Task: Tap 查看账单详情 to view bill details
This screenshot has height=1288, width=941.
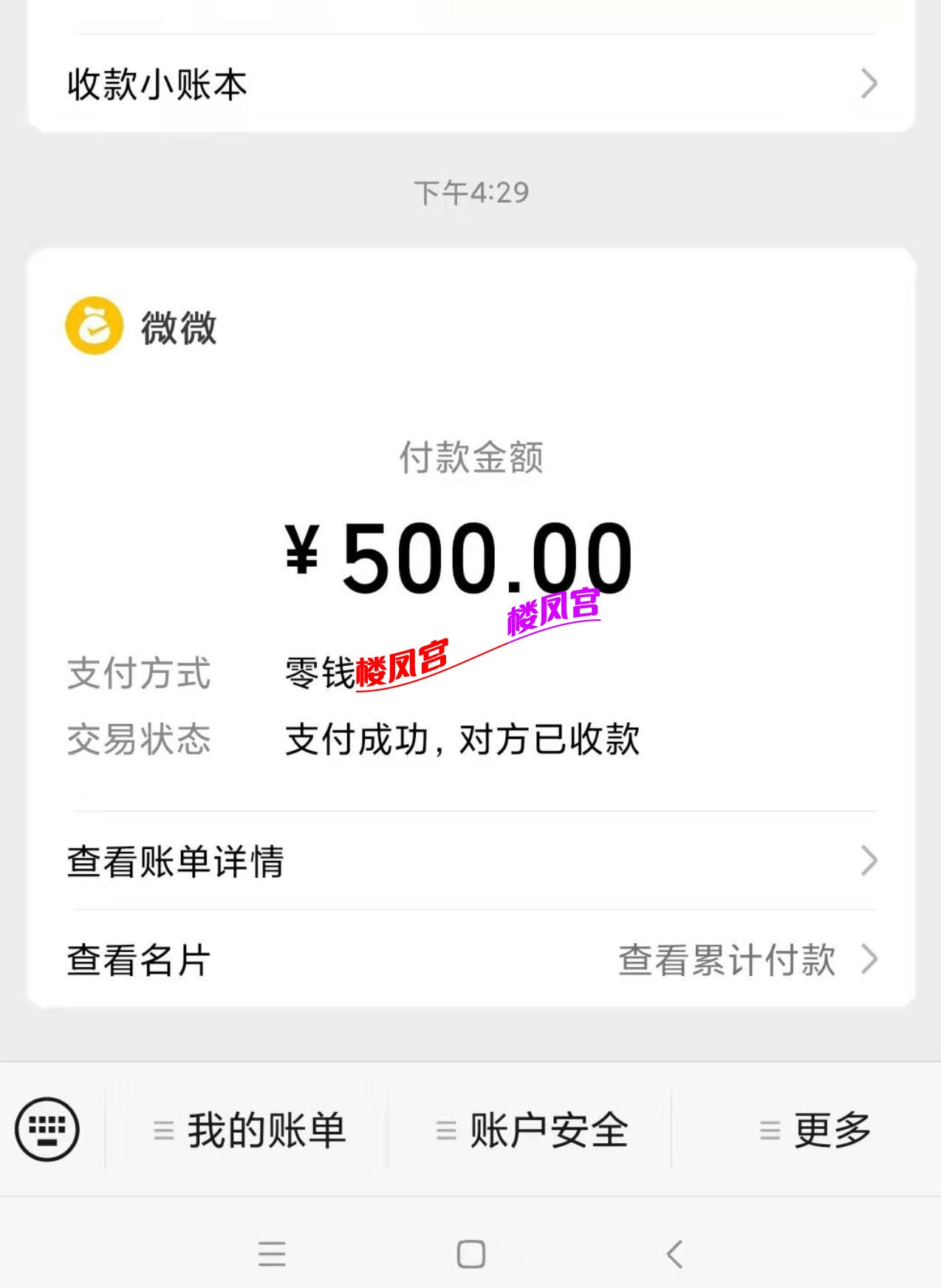Action: click(x=176, y=862)
